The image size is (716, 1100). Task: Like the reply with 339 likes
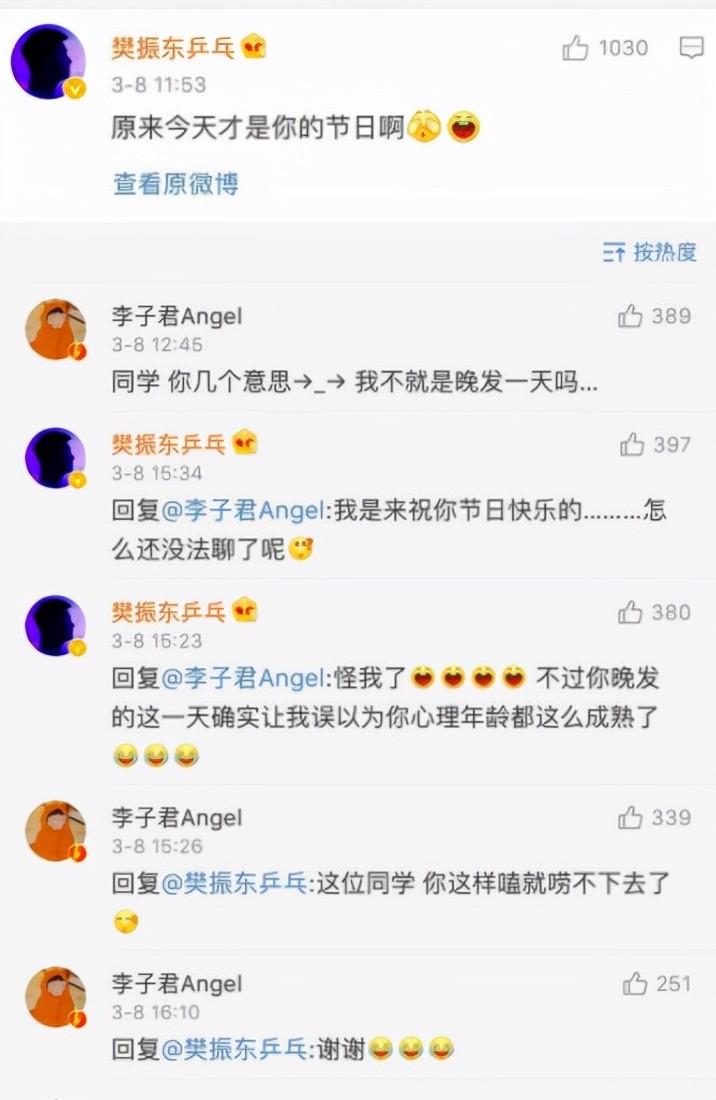[631, 818]
